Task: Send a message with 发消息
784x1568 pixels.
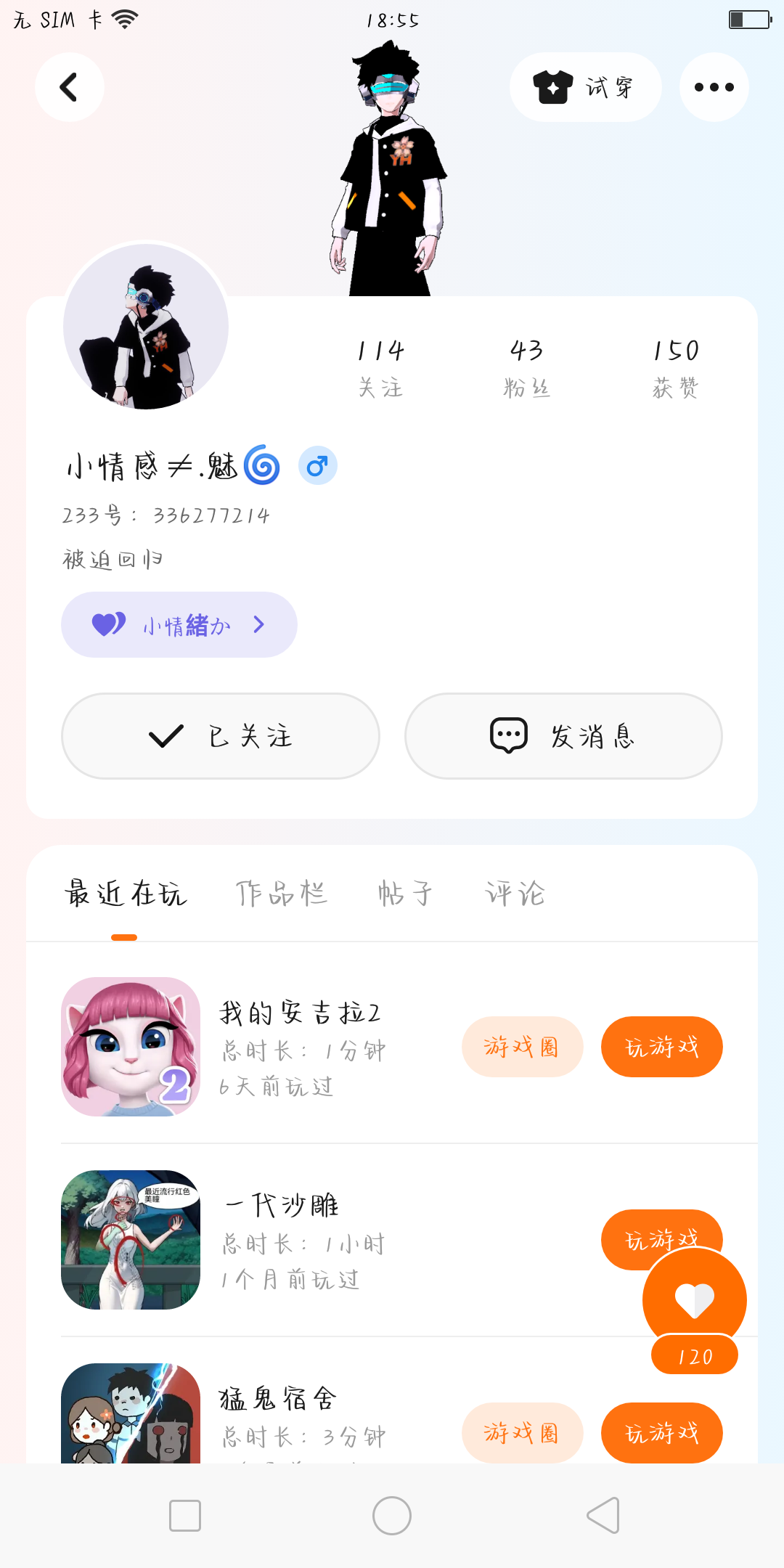Action: click(x=563, y=736)
